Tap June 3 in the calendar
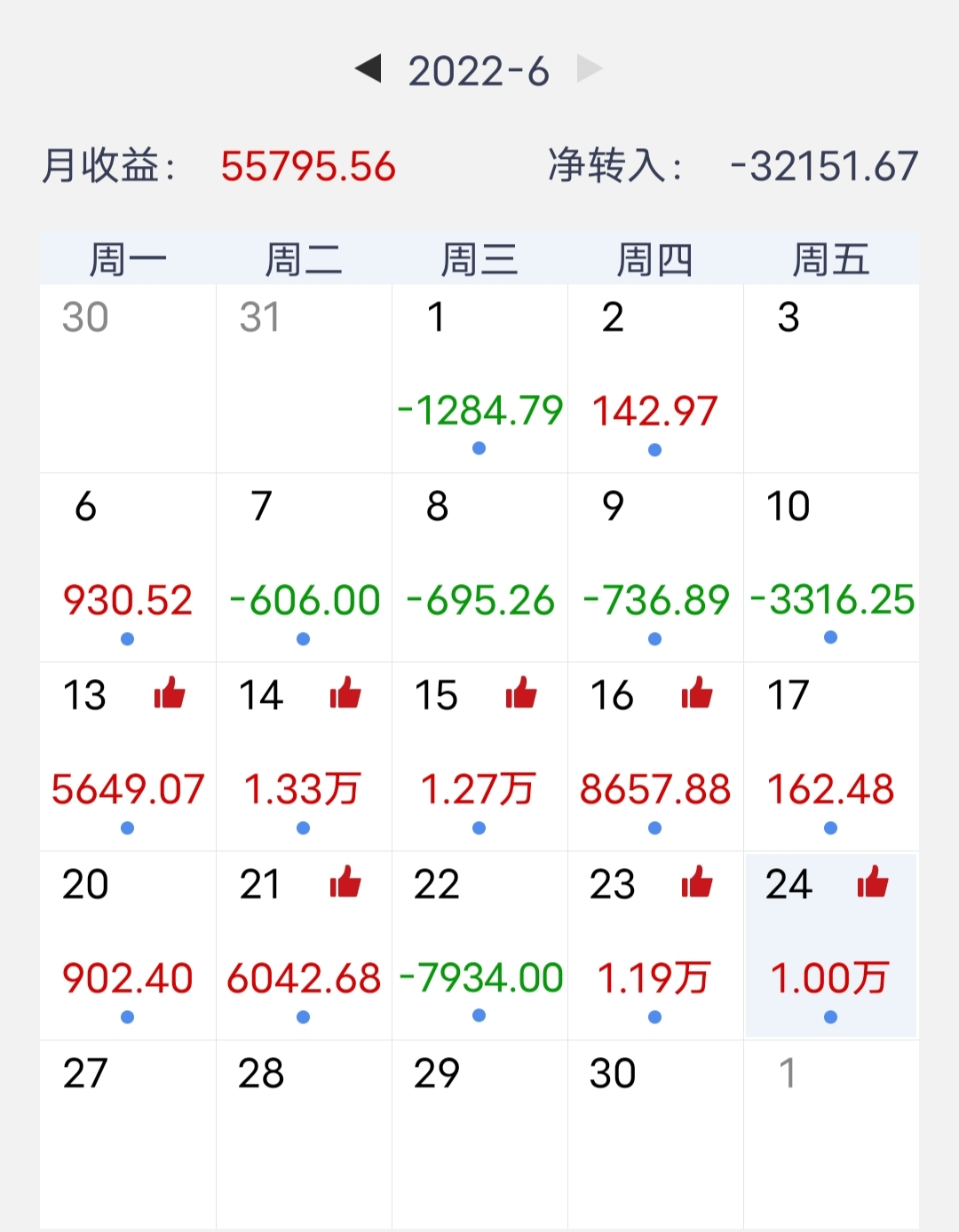The image size is (959, 1232). coord(831,380)
